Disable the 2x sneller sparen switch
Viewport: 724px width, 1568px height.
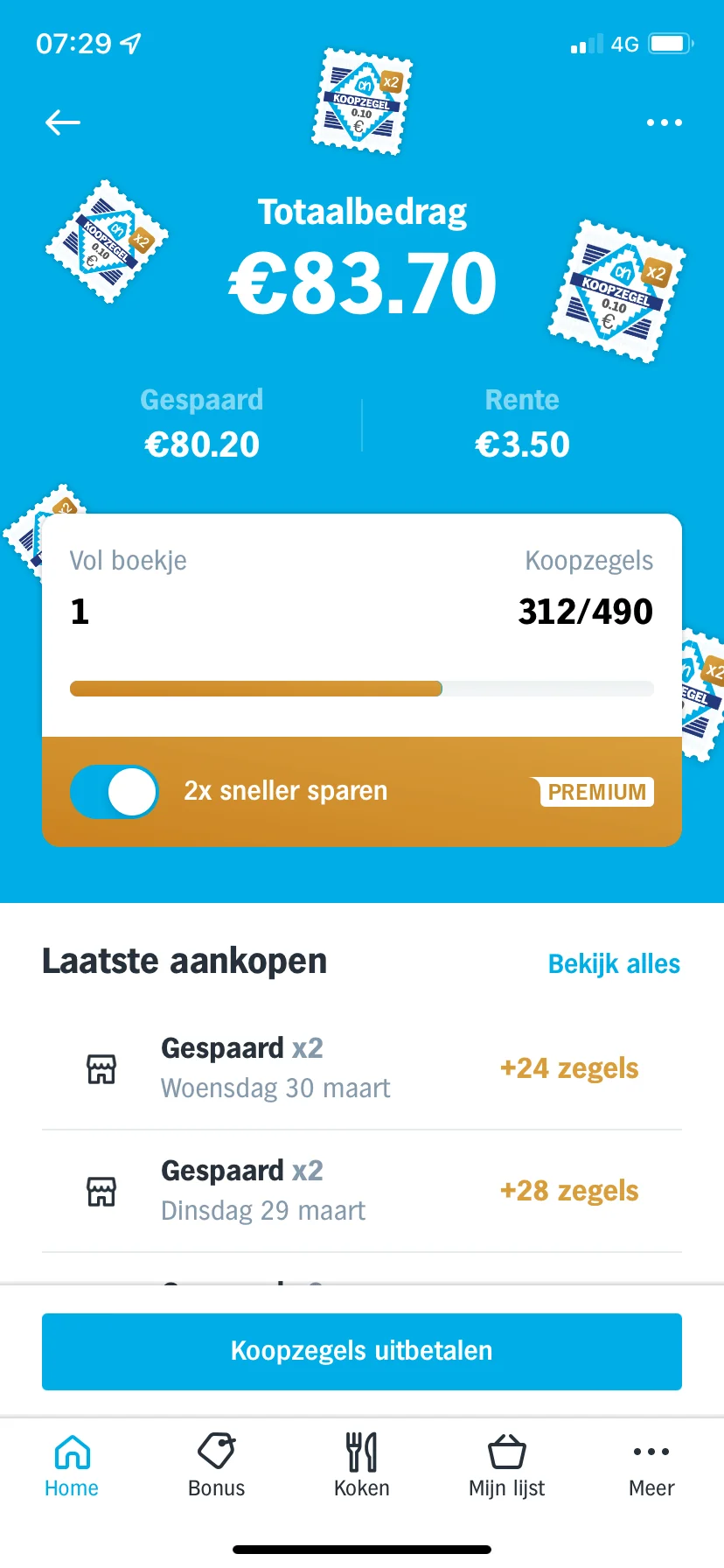(115, 792)
